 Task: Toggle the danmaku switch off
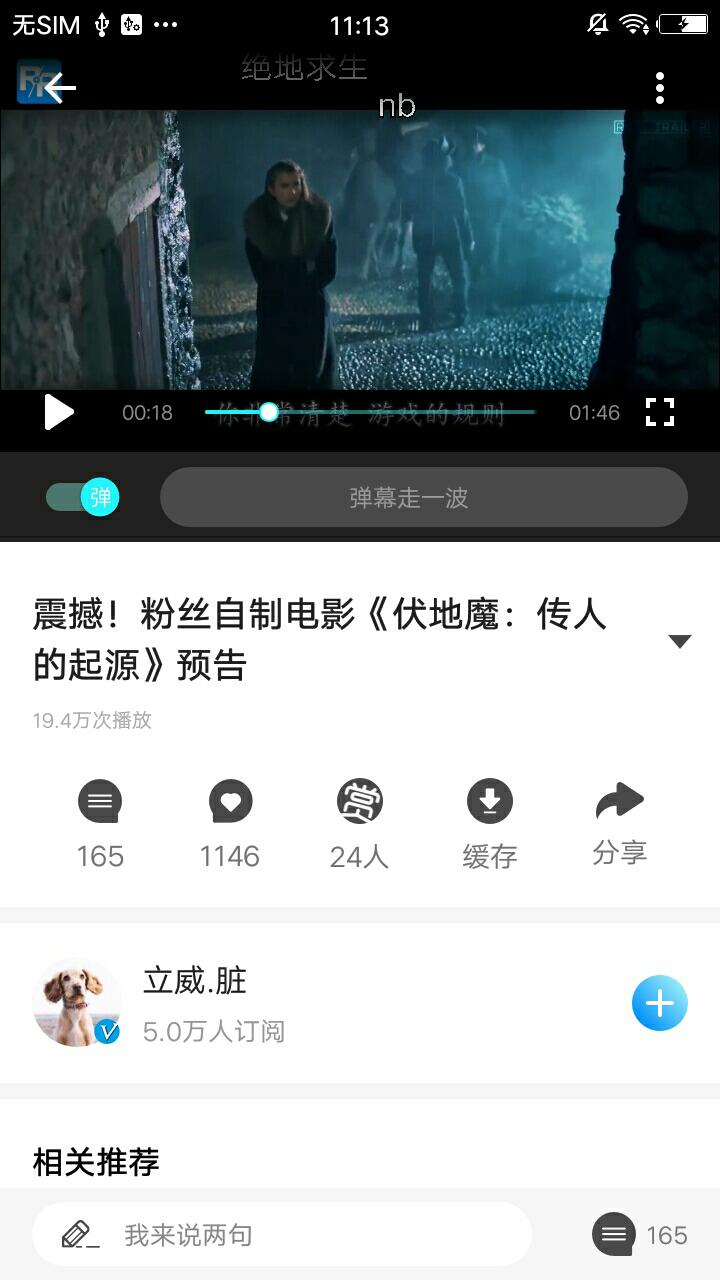click(83, 497)
